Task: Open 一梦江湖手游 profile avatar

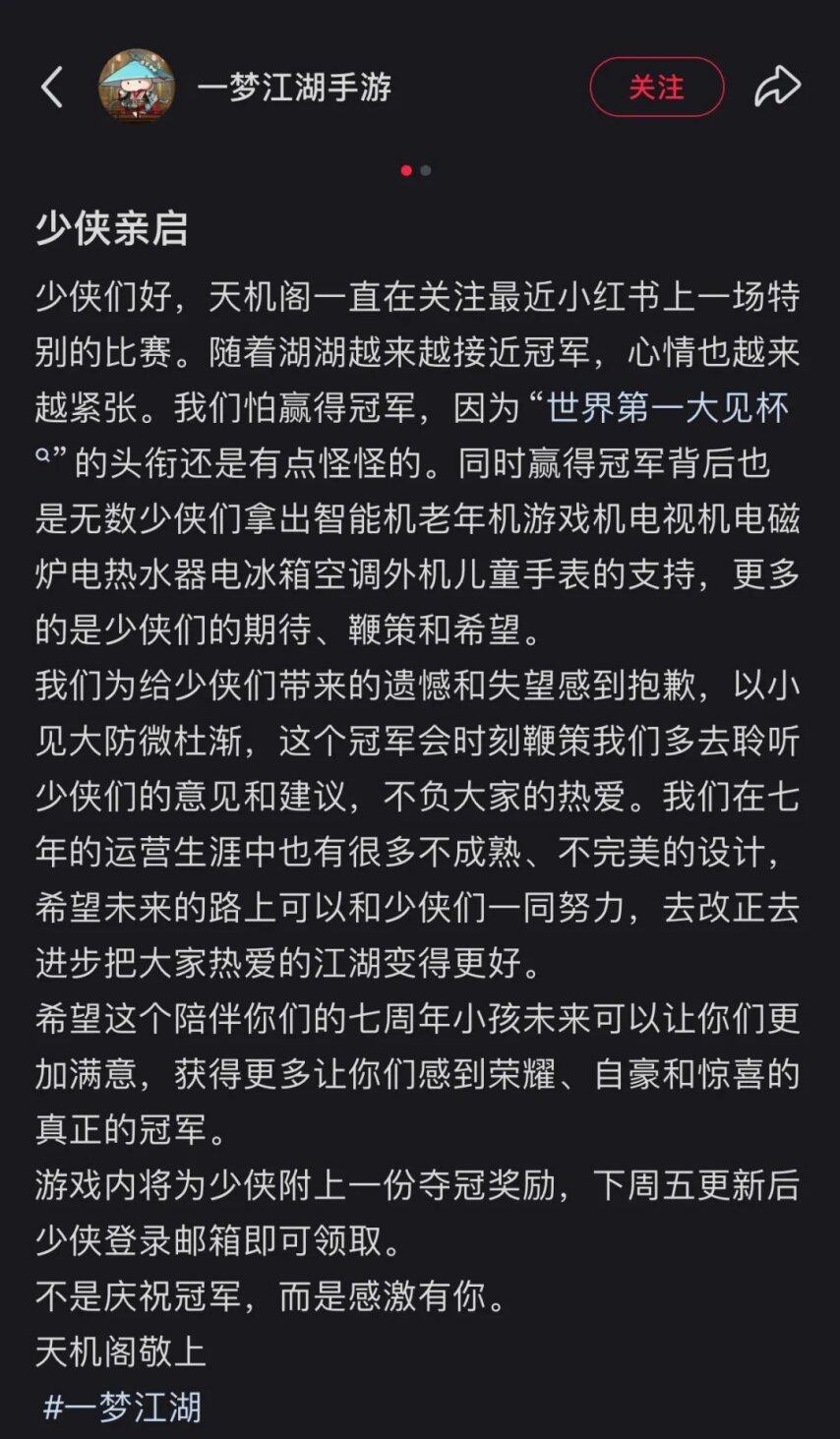Action: point(137,88)
